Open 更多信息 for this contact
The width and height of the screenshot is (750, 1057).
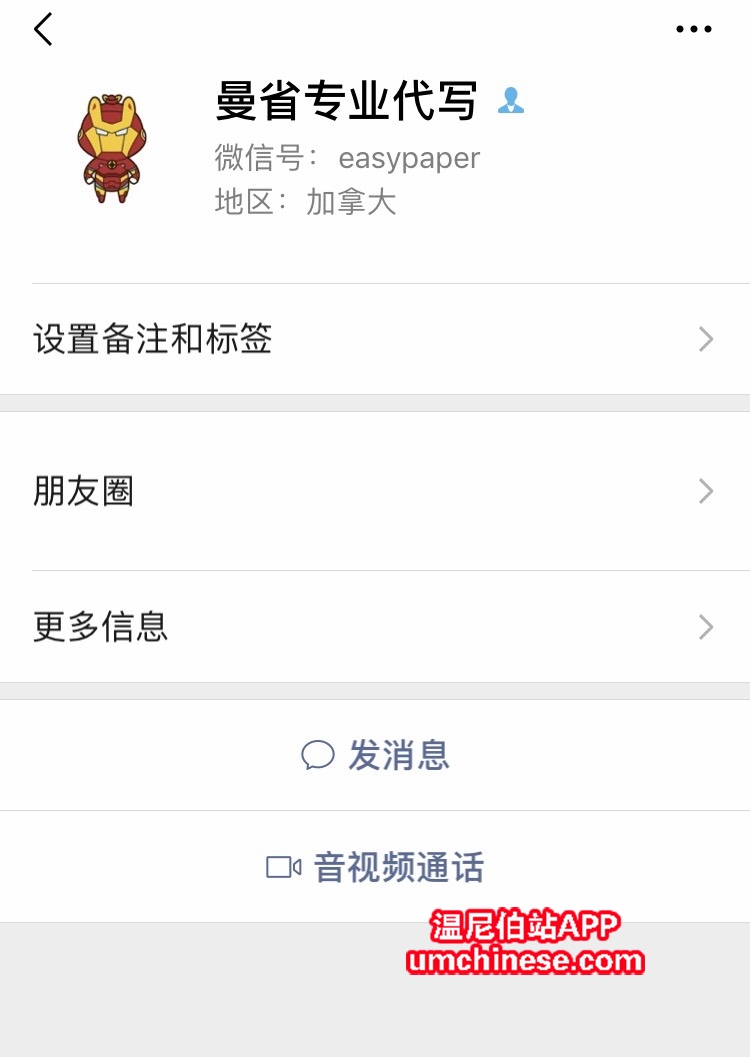point(375,627)
